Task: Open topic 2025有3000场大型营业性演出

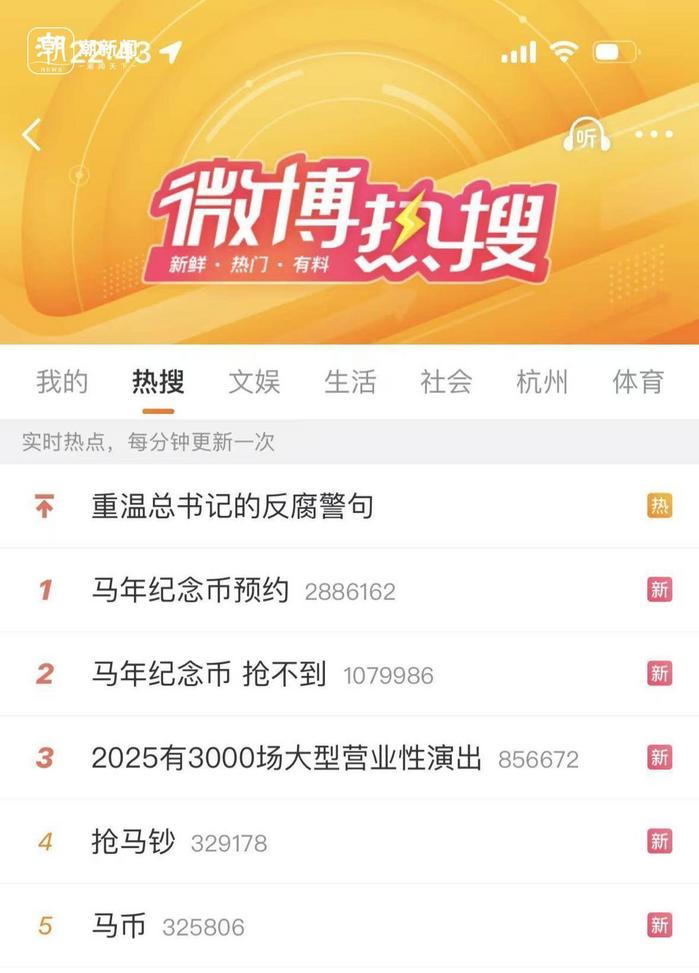Action: pyautogui.click(x=286, y=758)
